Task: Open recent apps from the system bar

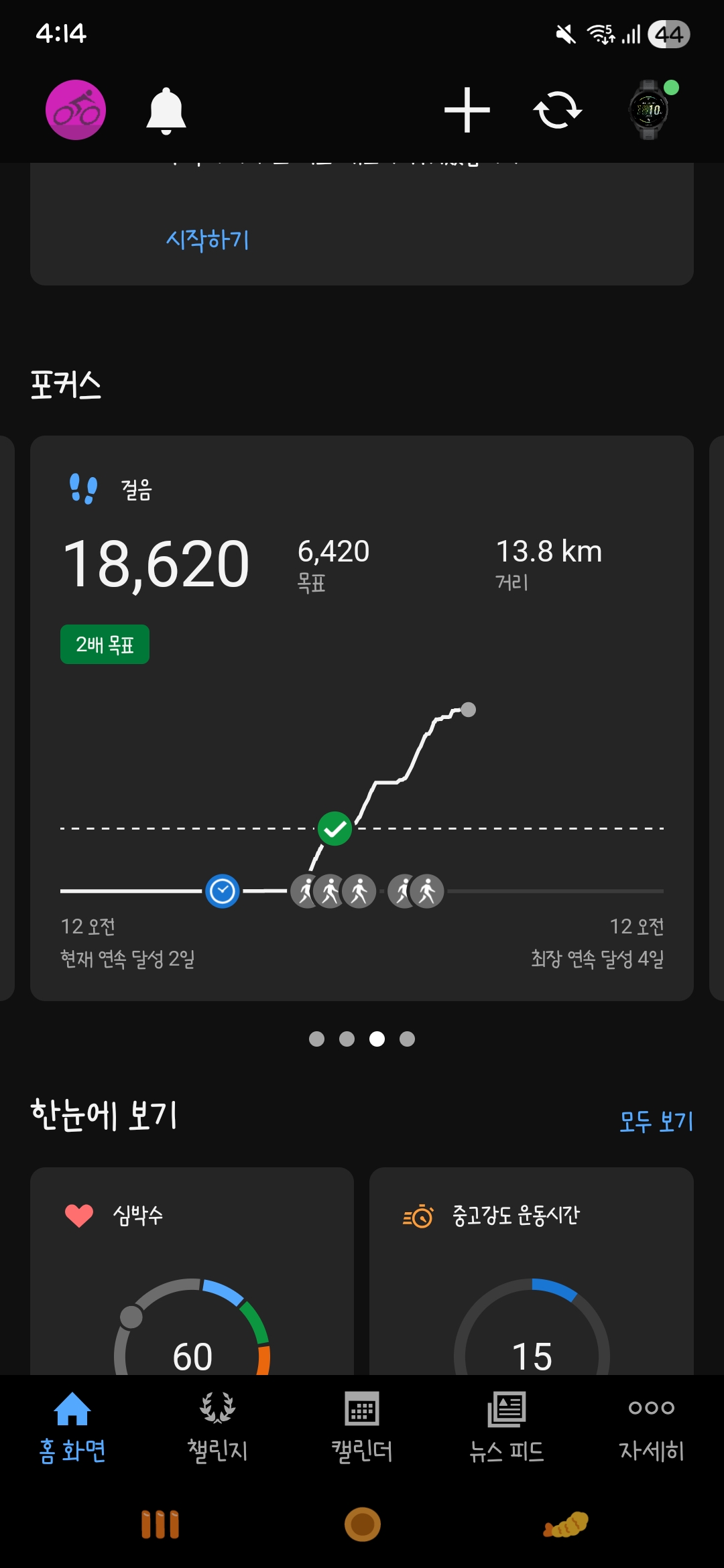Action: pos(160,1524)
